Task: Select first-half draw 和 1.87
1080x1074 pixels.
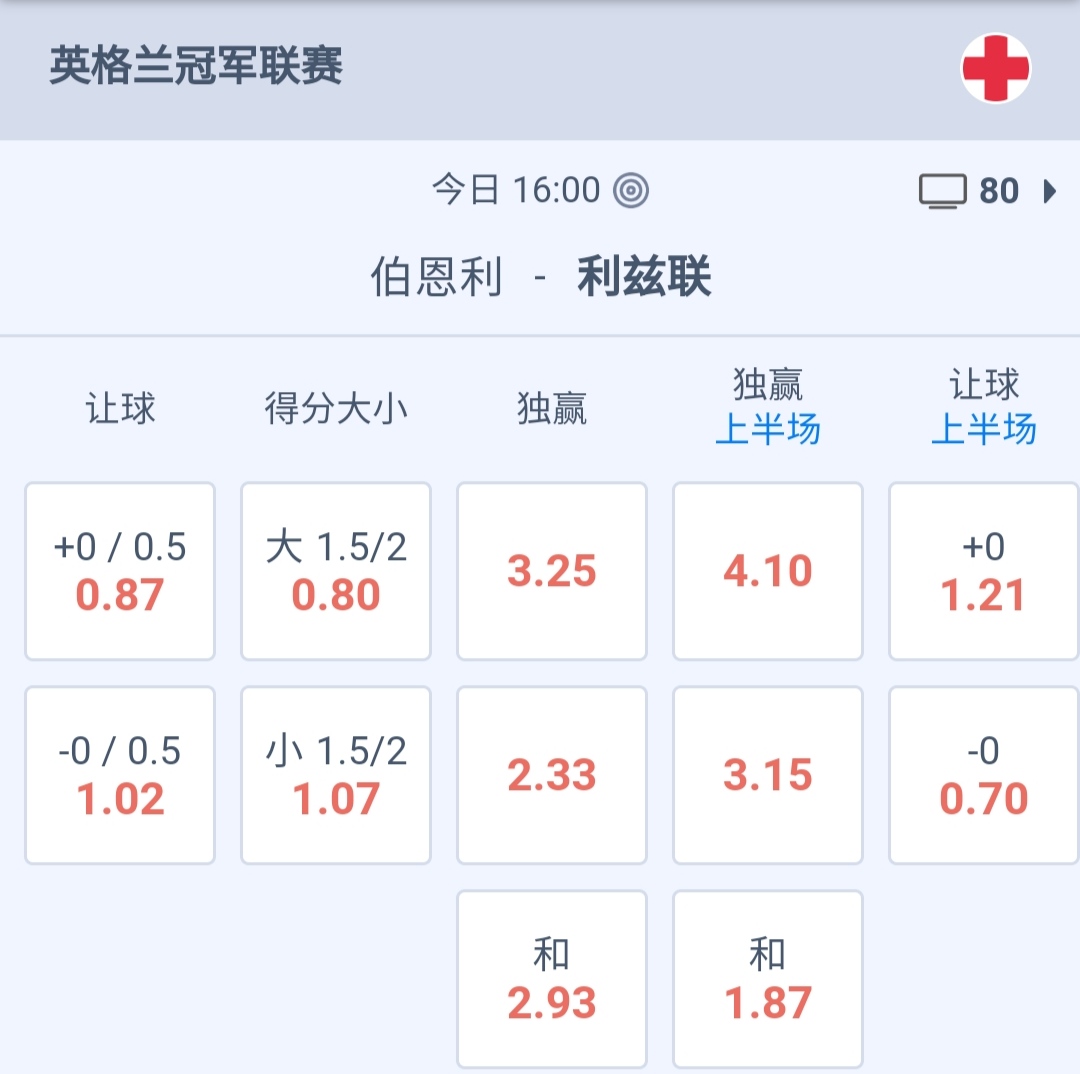Action: (768, 979)
